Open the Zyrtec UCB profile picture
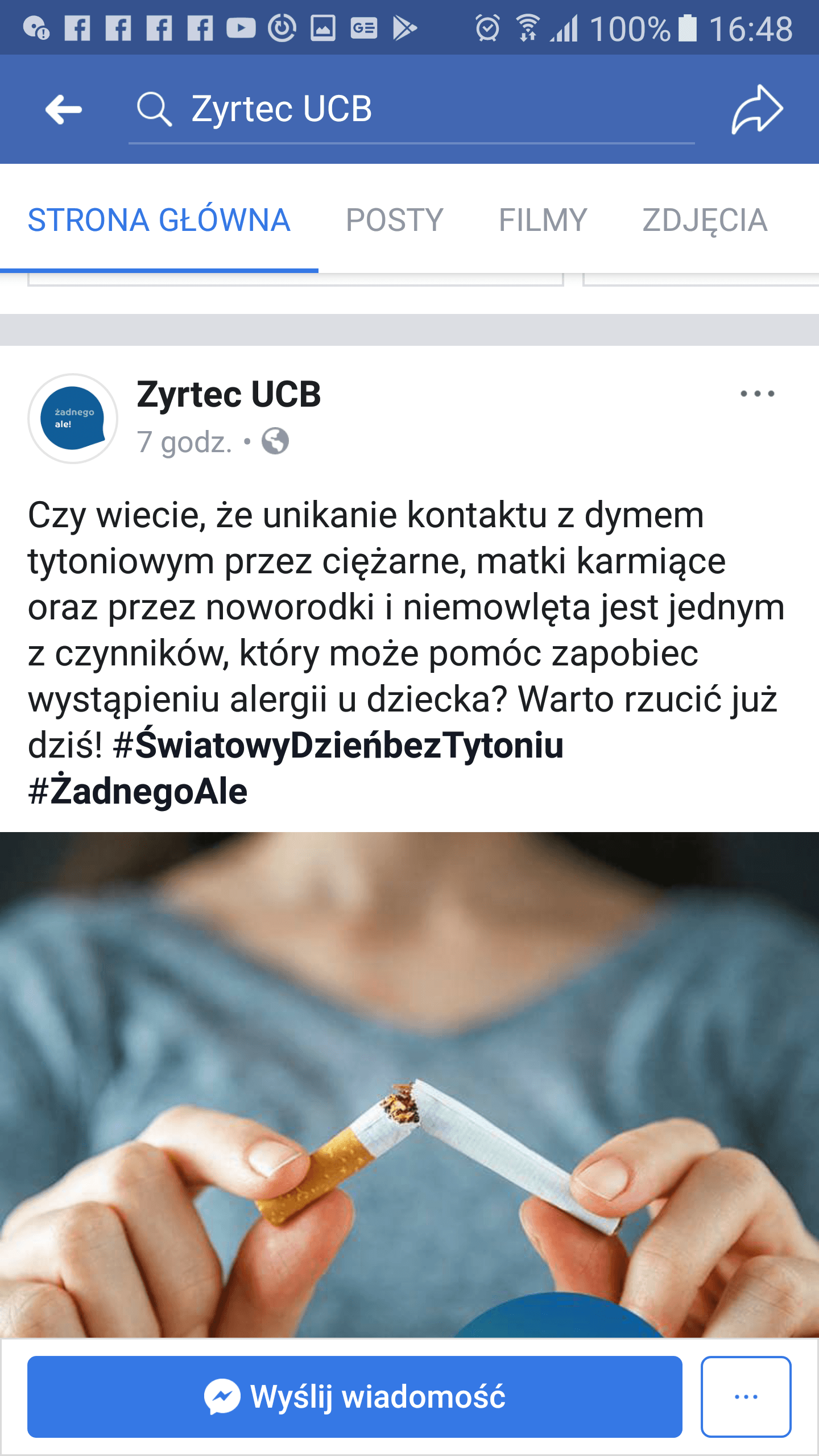 (x=73, y=419)
